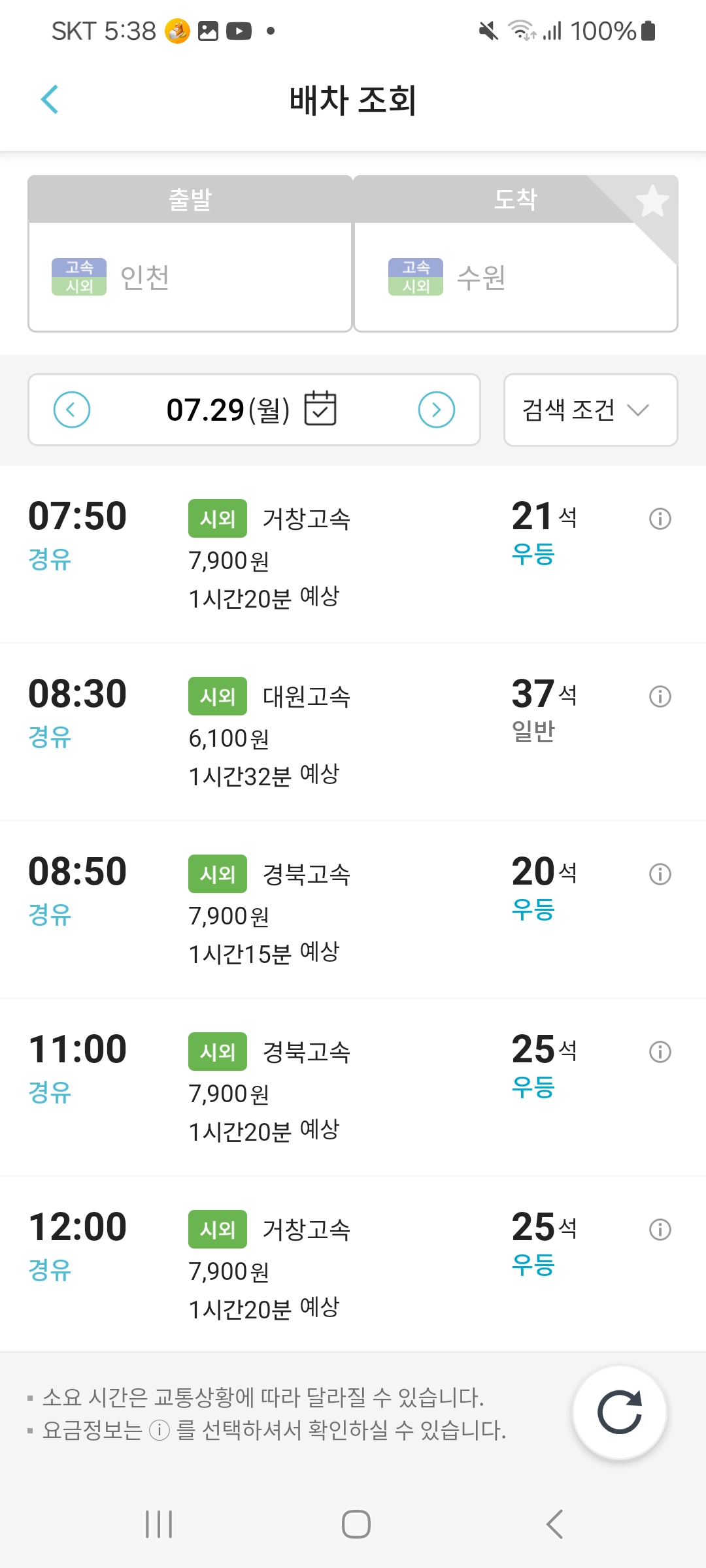The height and width of the screenshot is (1568, 706).
Task: Refresh the bus schedule list
Action: (620, 1411)
